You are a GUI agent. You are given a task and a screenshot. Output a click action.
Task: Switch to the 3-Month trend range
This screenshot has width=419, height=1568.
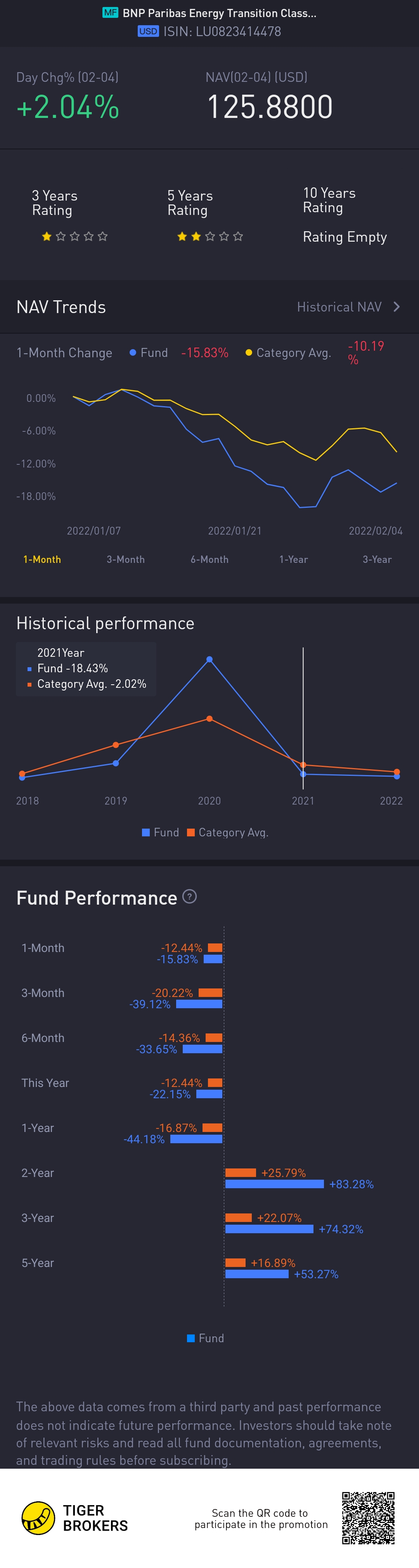click(125, 559)
